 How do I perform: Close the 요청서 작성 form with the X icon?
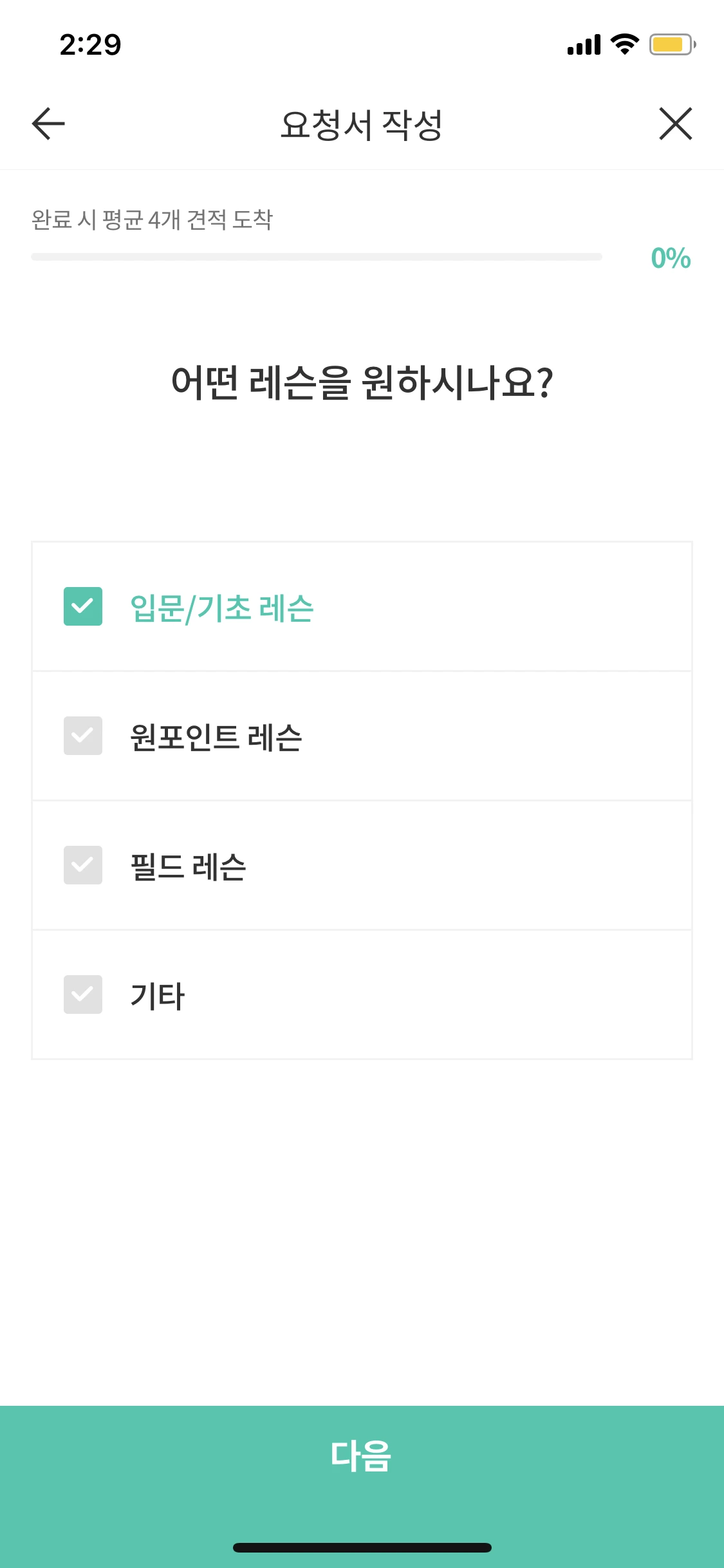pyautogui.click(x=675, y=124)
